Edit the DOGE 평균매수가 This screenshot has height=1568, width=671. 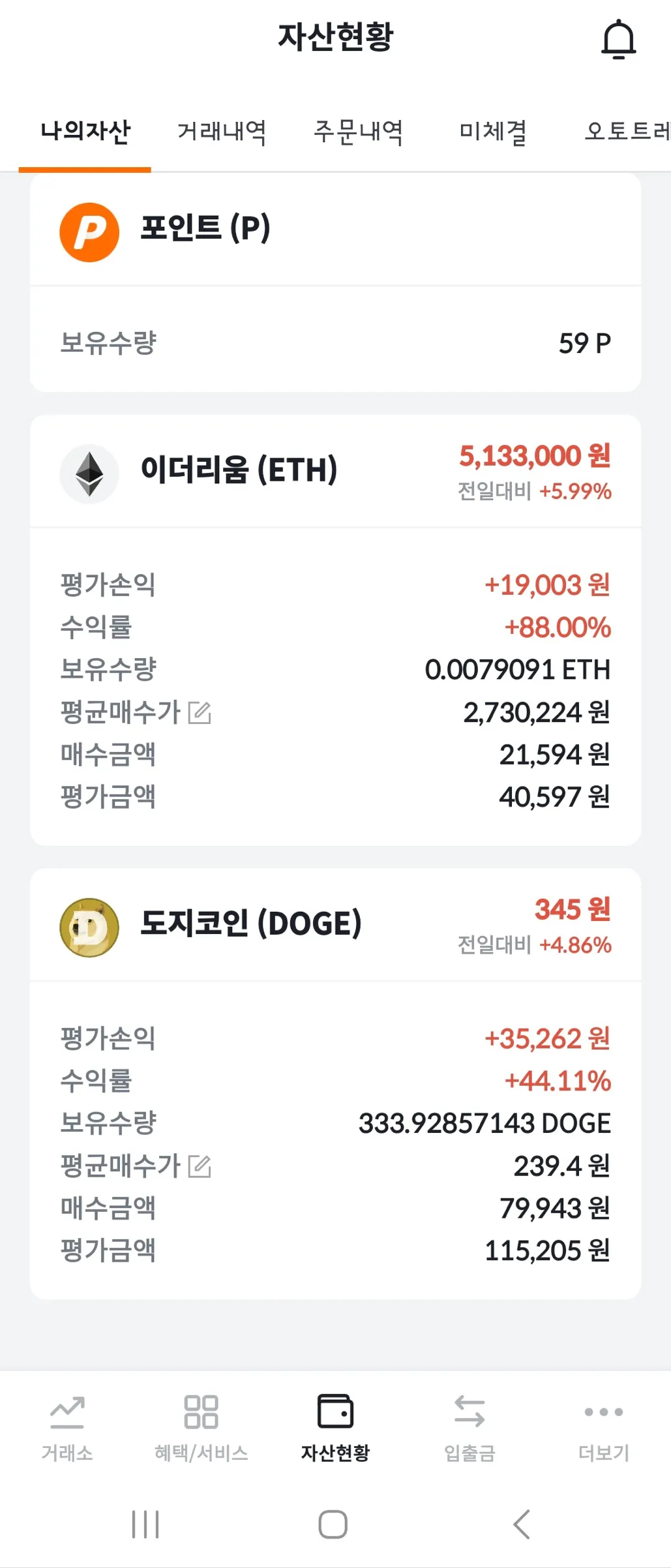pyautogui.click(x=200, y=1166)
